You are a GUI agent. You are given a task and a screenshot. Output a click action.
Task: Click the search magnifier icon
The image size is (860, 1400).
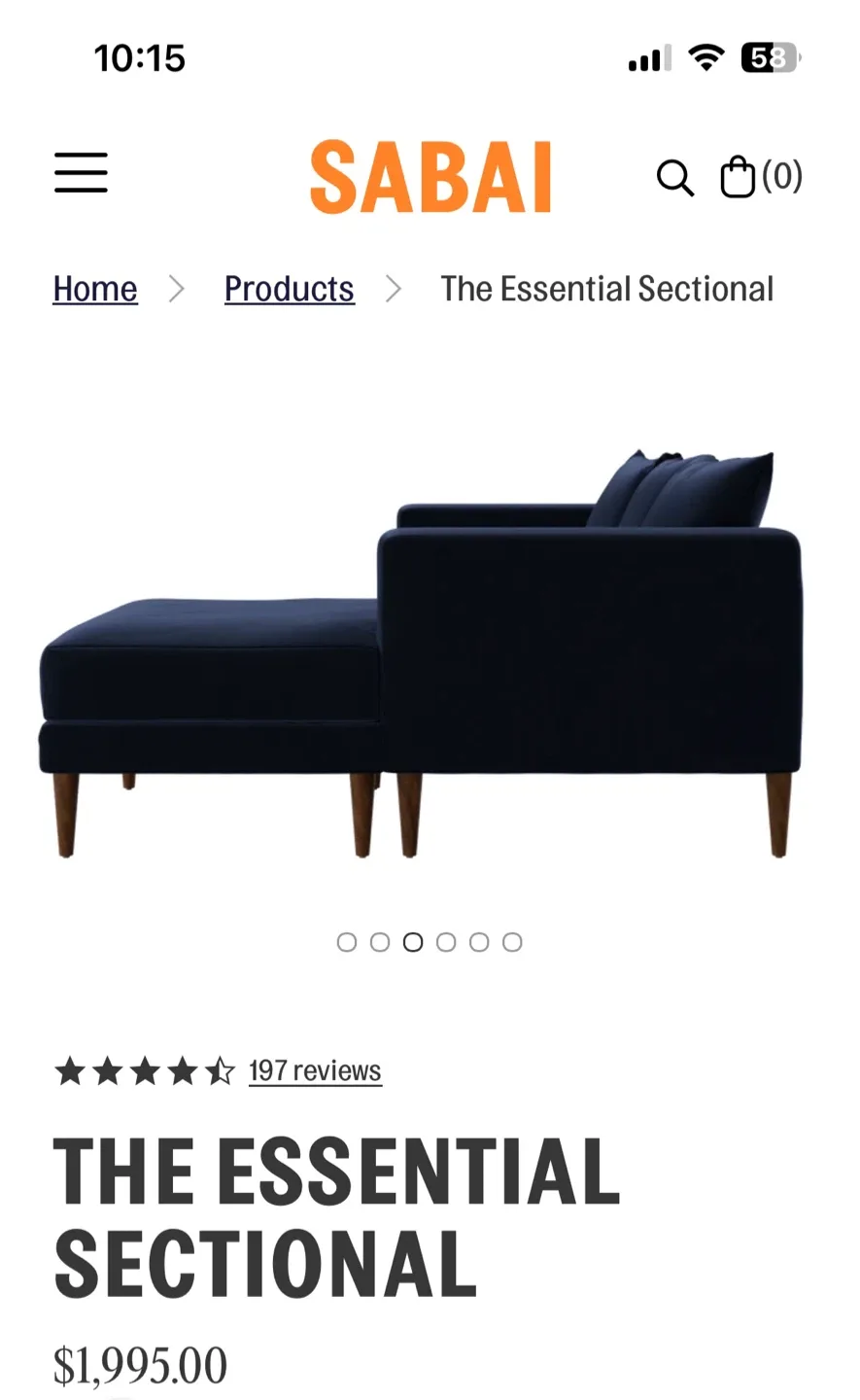click(x=674, y=178)
